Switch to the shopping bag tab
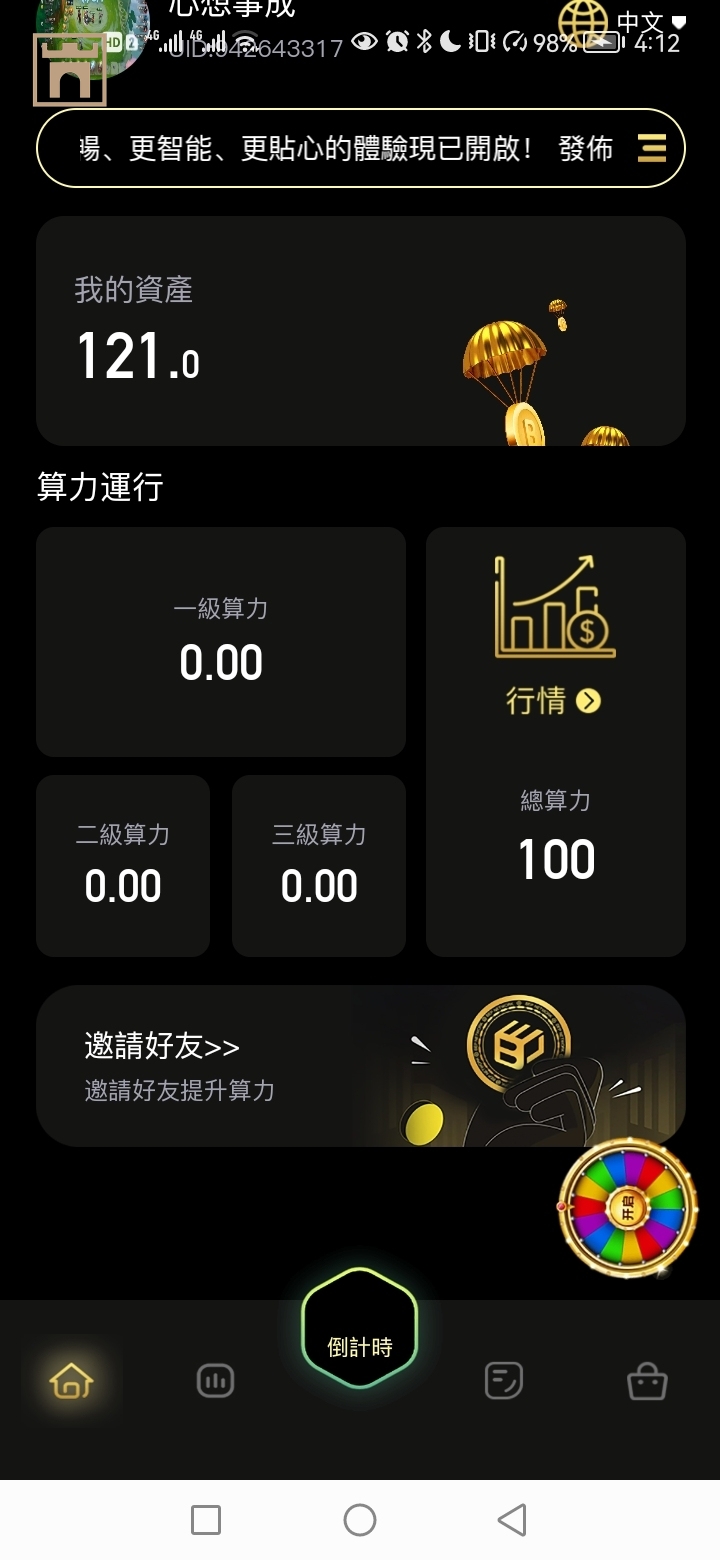The width and height of the screenshot is (720, 1560). pos(647,1382)
